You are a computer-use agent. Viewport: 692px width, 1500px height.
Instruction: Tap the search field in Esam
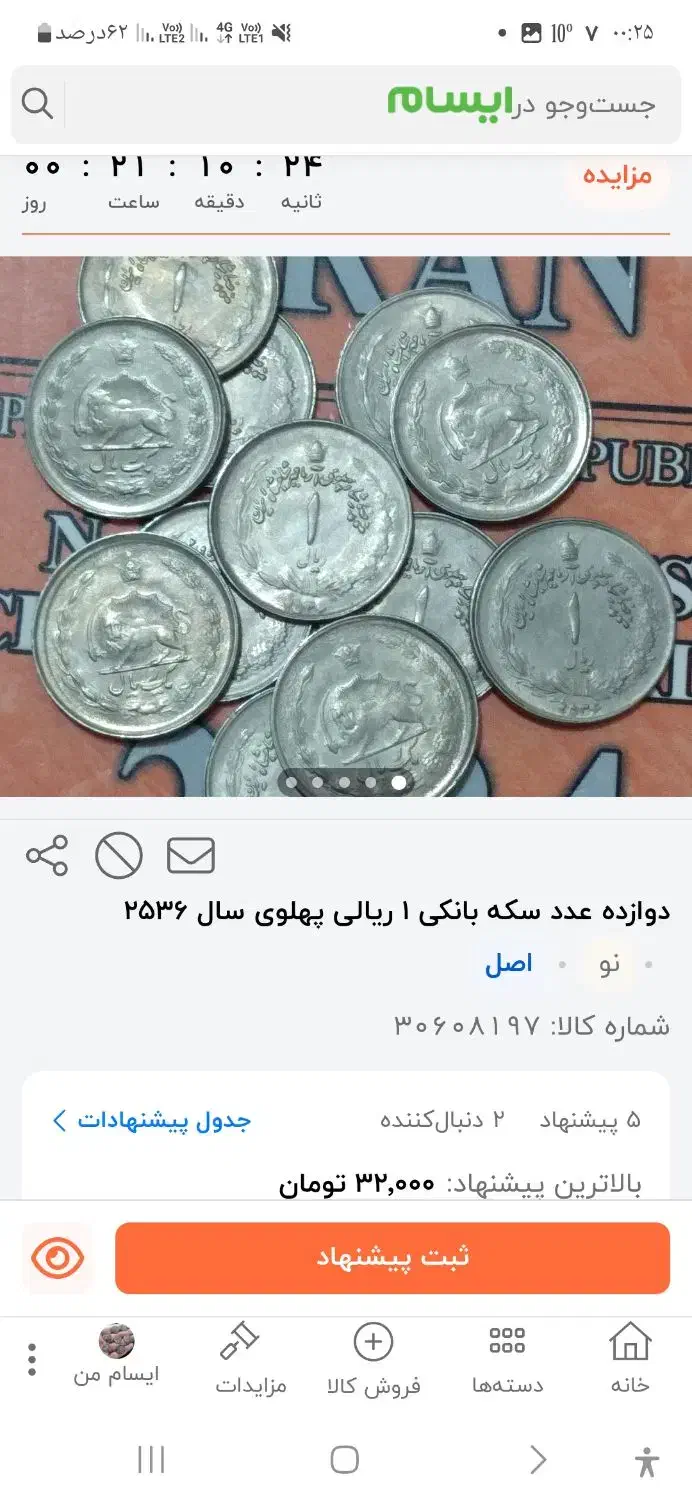point(360,104)
